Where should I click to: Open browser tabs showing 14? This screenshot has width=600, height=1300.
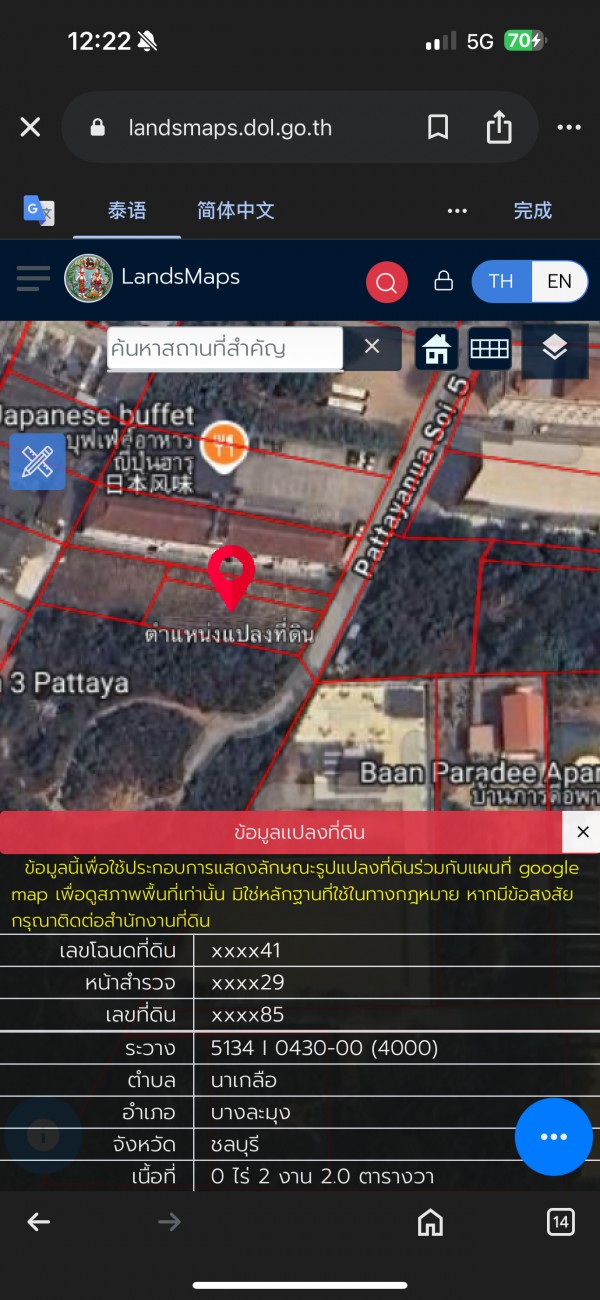click(x=560, y=1221)
